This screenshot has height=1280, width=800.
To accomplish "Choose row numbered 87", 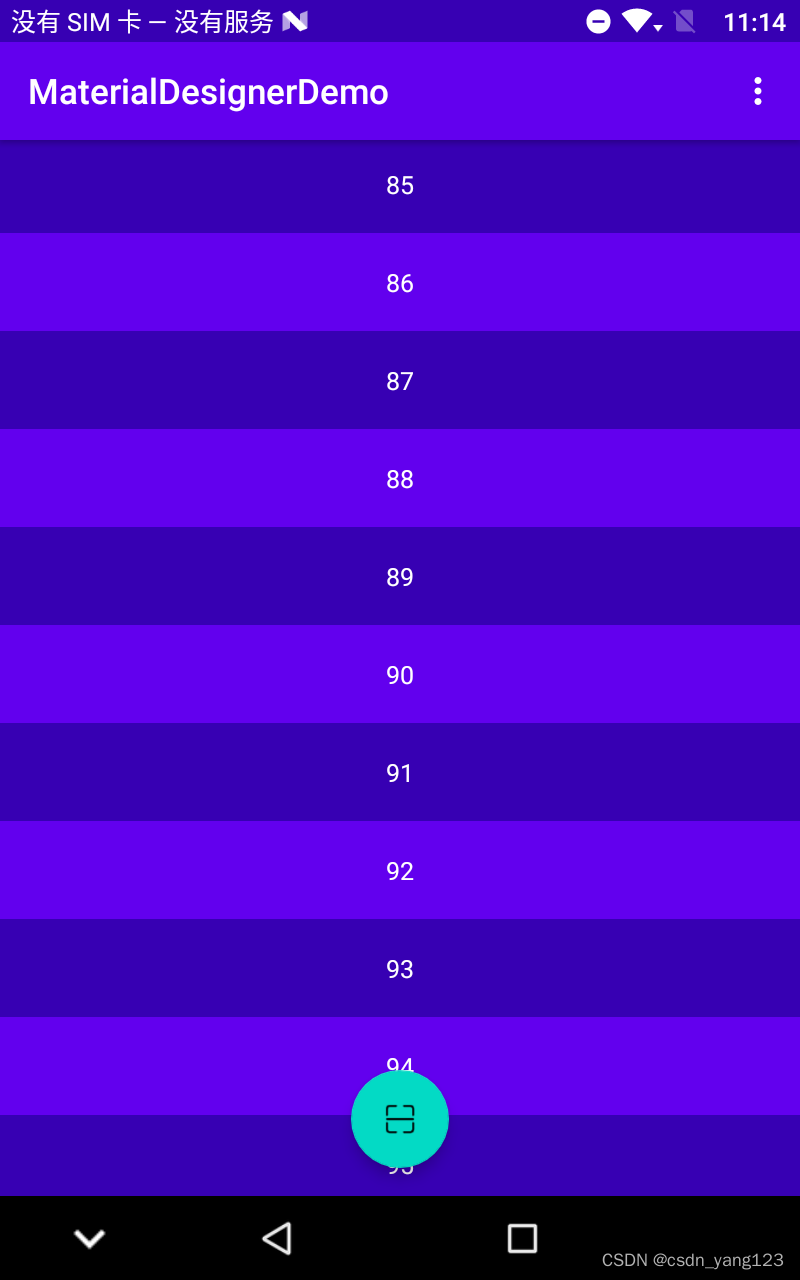I will coord(400,381).
